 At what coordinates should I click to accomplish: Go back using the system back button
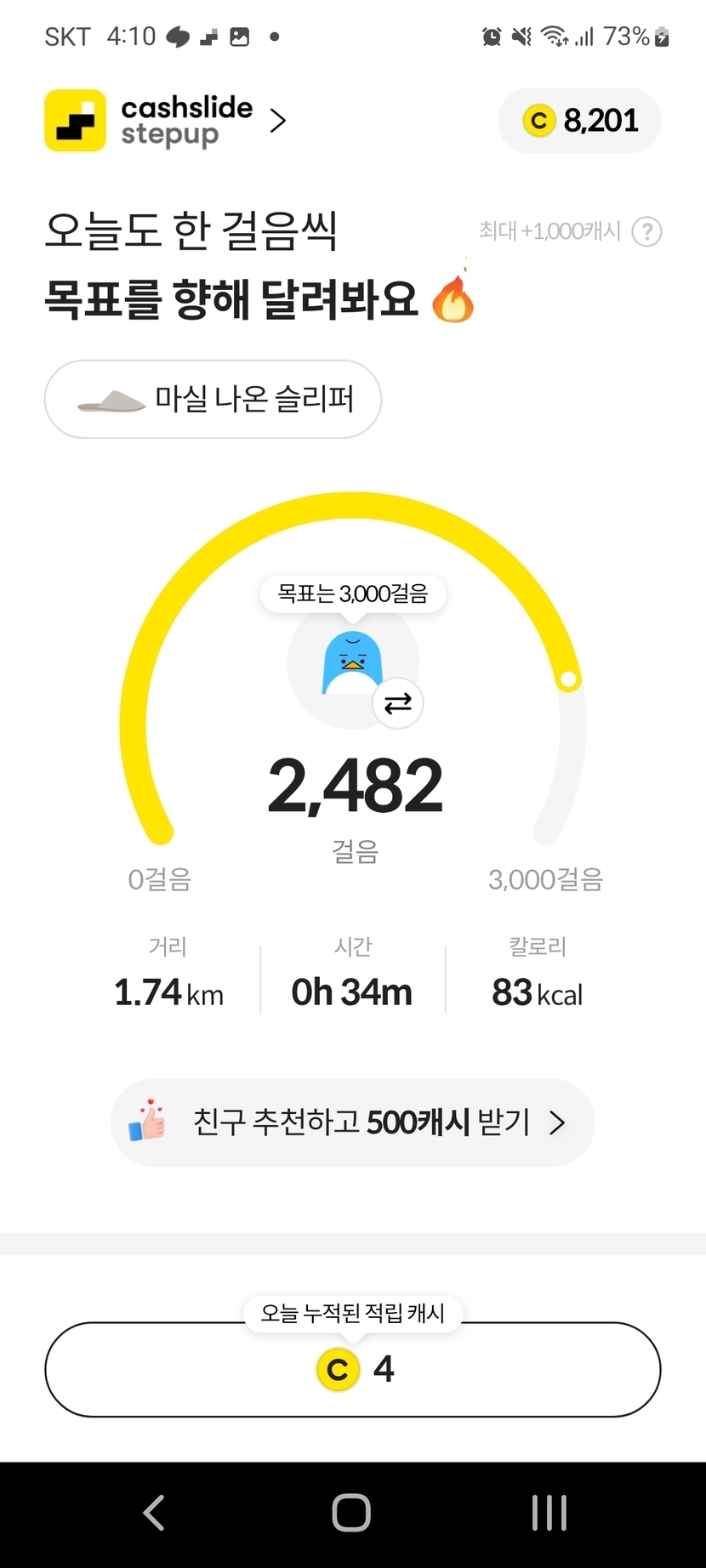[x=154, y=1514]
